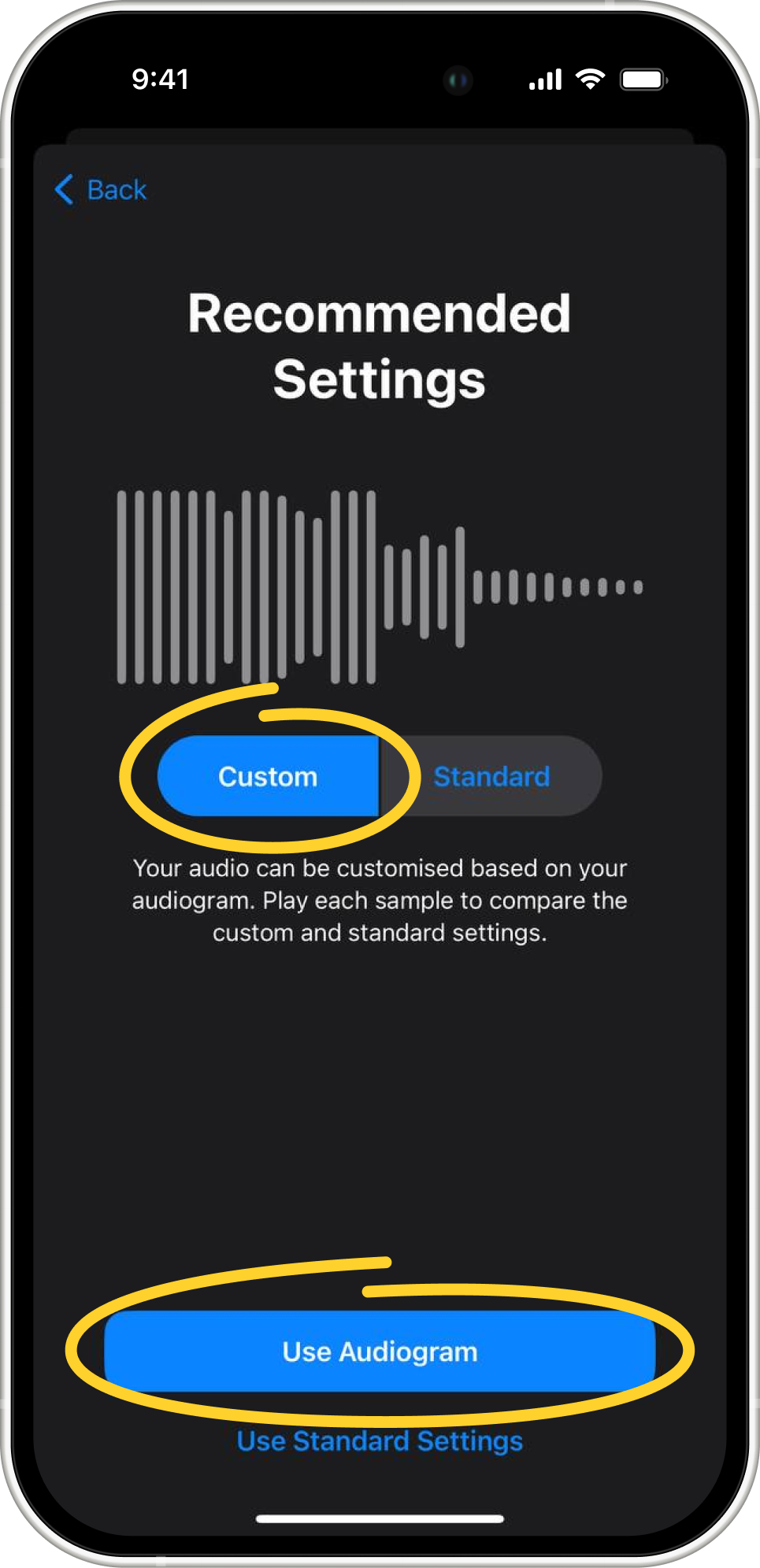760x1568 pixels.
Task: Select the Custom audio sample
Action: coord(268,777)
